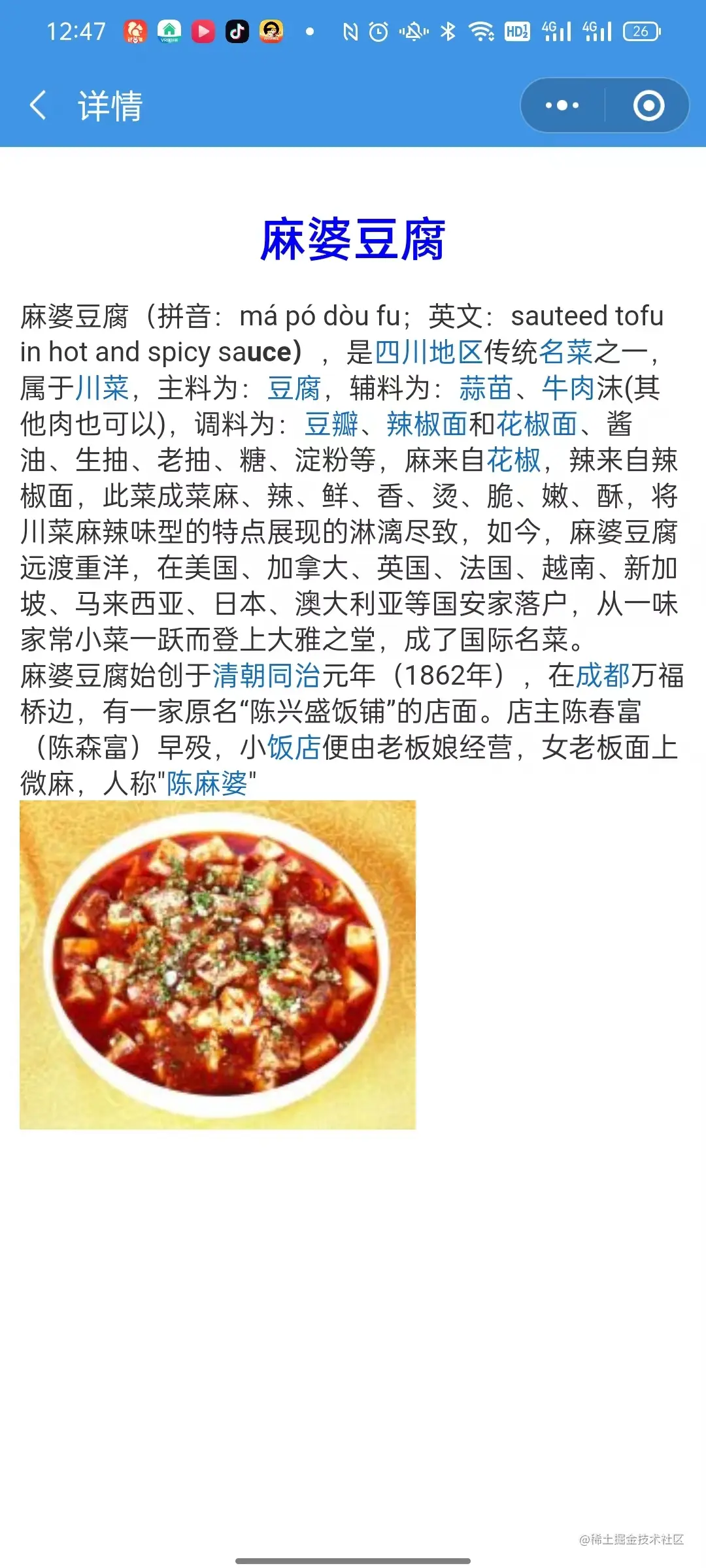Open the 清朝同治 link
This screenshot has width=706, height=1568.
(x=267, y=676)
